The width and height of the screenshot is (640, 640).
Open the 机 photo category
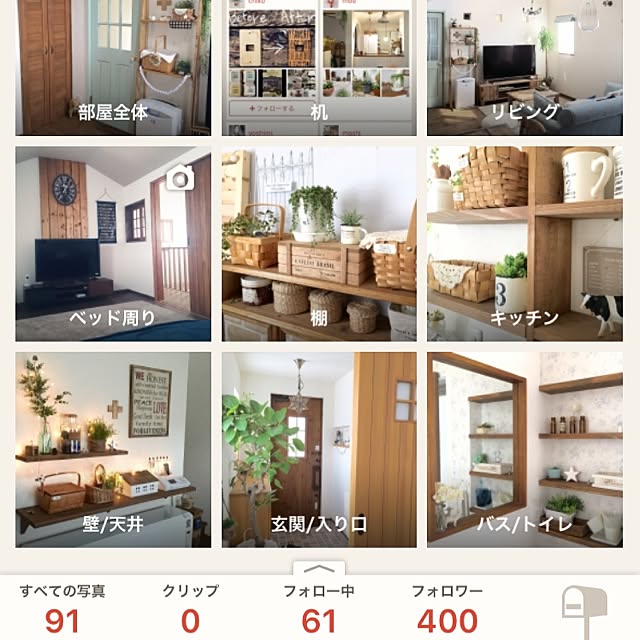pos(318,66)
